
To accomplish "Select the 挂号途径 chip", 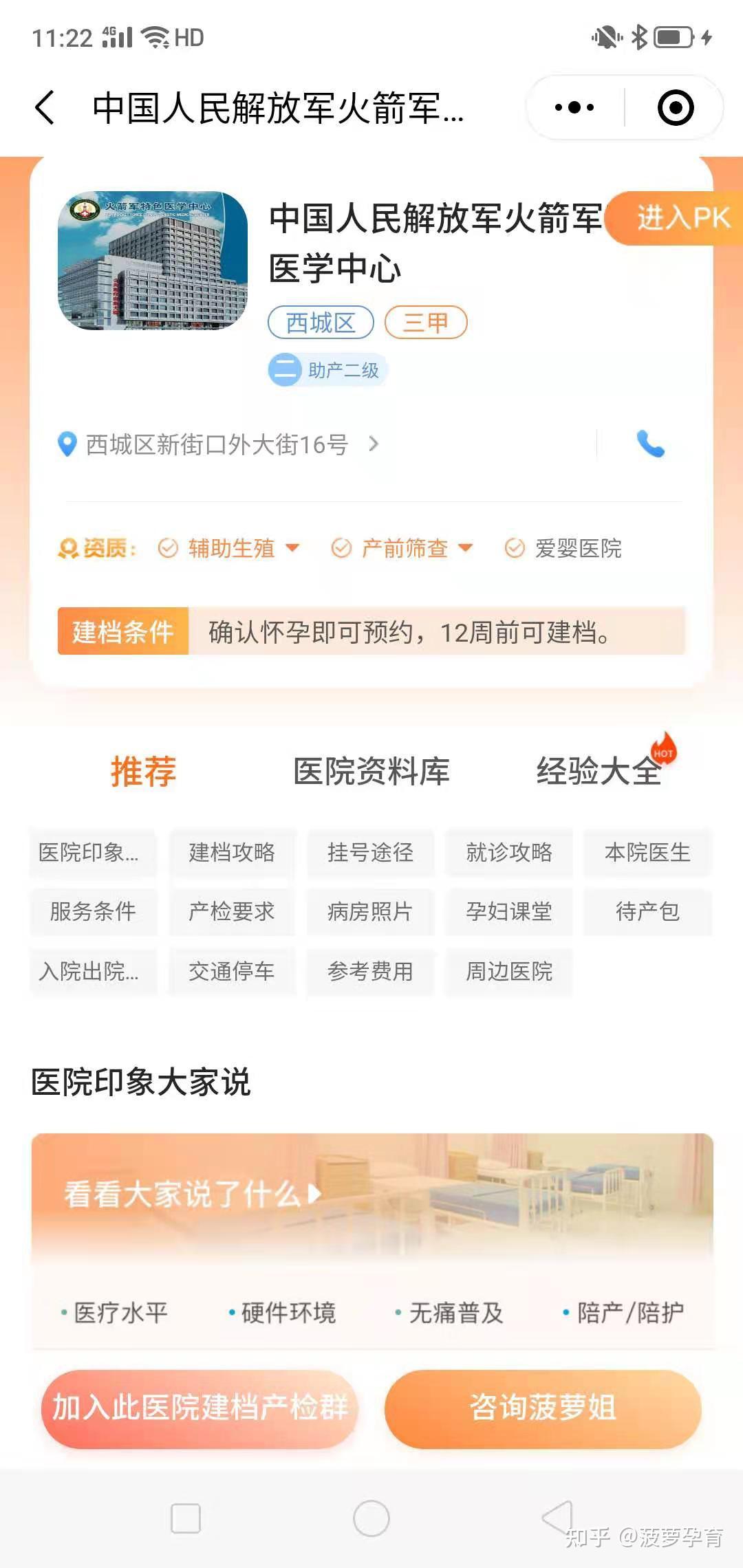I will [370, 853].
